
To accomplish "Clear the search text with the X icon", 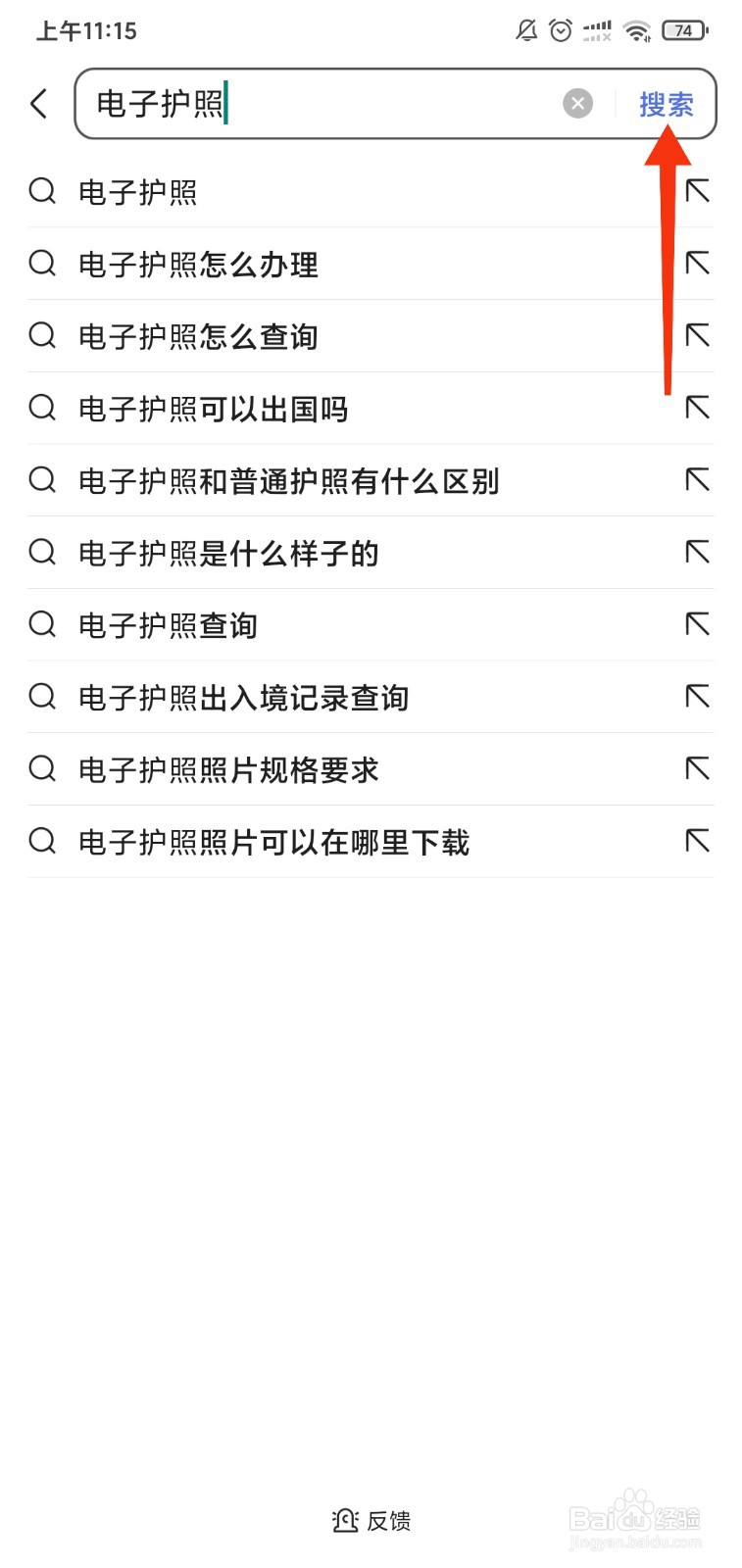I will click(577, 103).
